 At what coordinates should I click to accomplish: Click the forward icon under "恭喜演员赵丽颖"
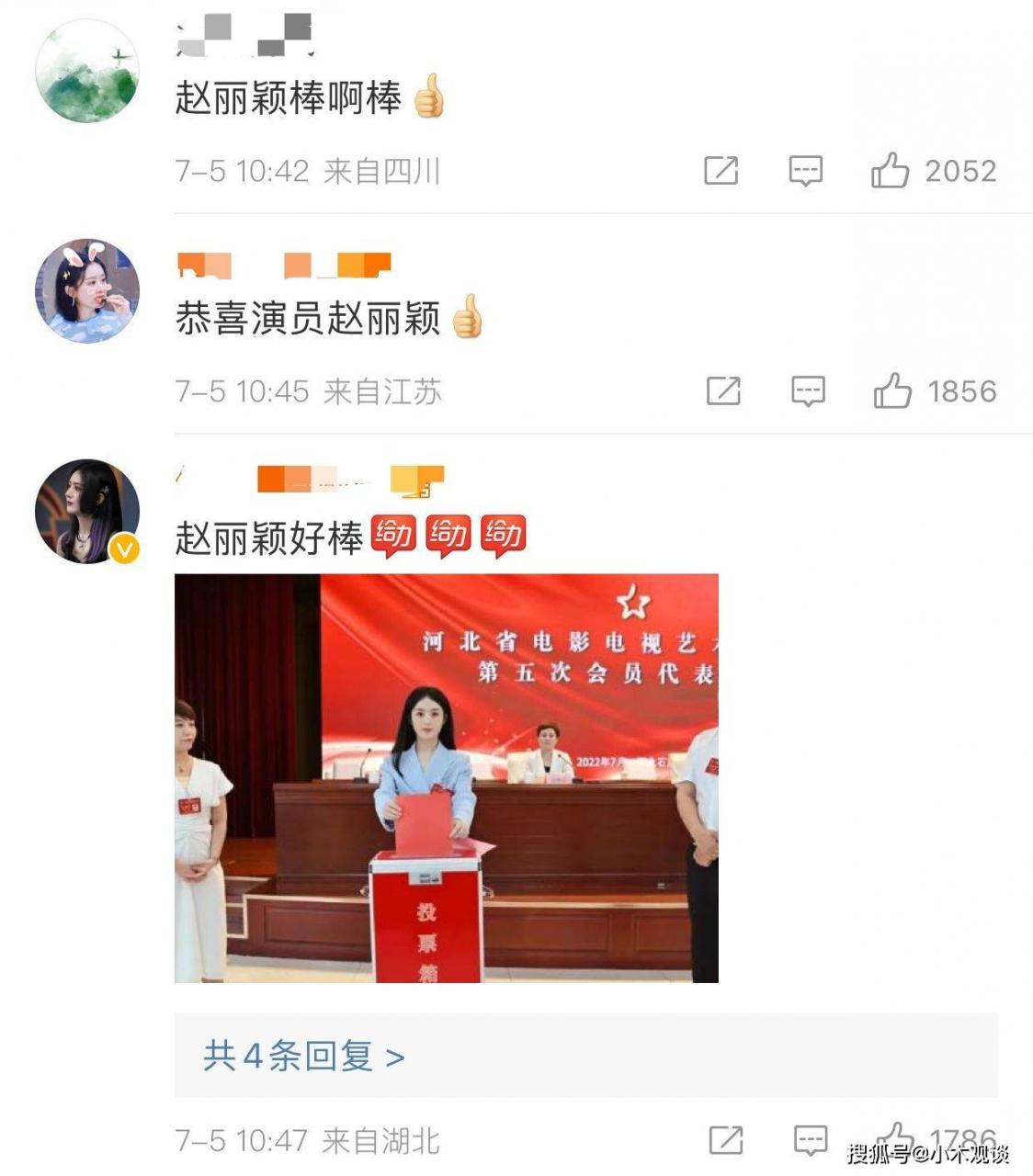click(x=725, y=391)
